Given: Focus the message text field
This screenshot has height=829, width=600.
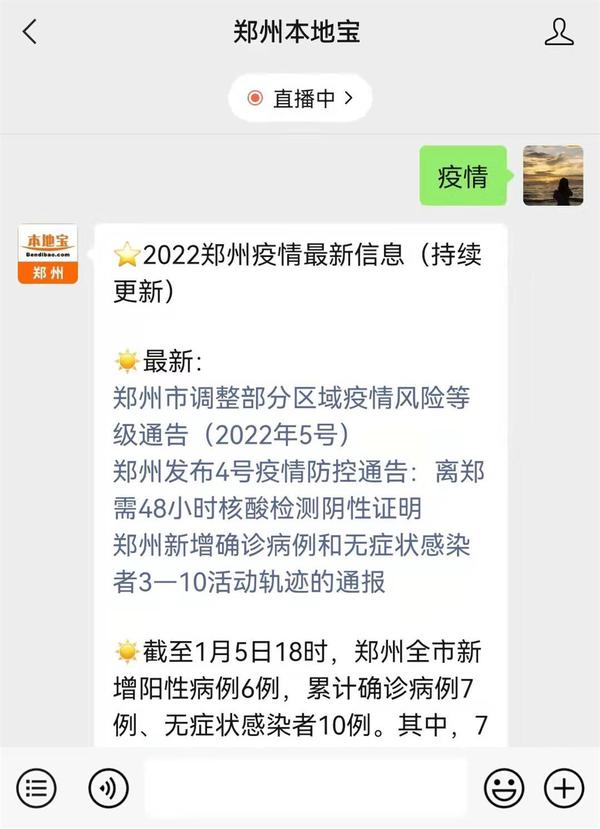Looking at the screenshot, I should point(305,788).
